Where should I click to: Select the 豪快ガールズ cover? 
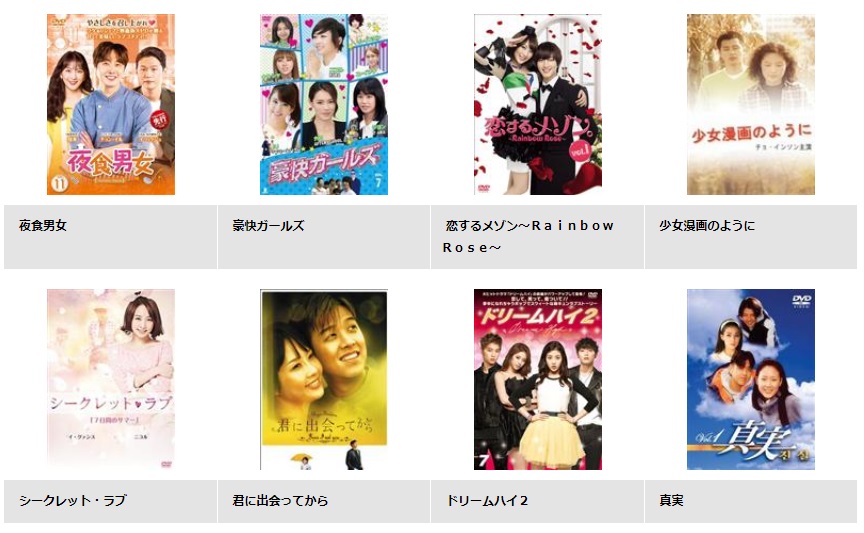[323, 104]
